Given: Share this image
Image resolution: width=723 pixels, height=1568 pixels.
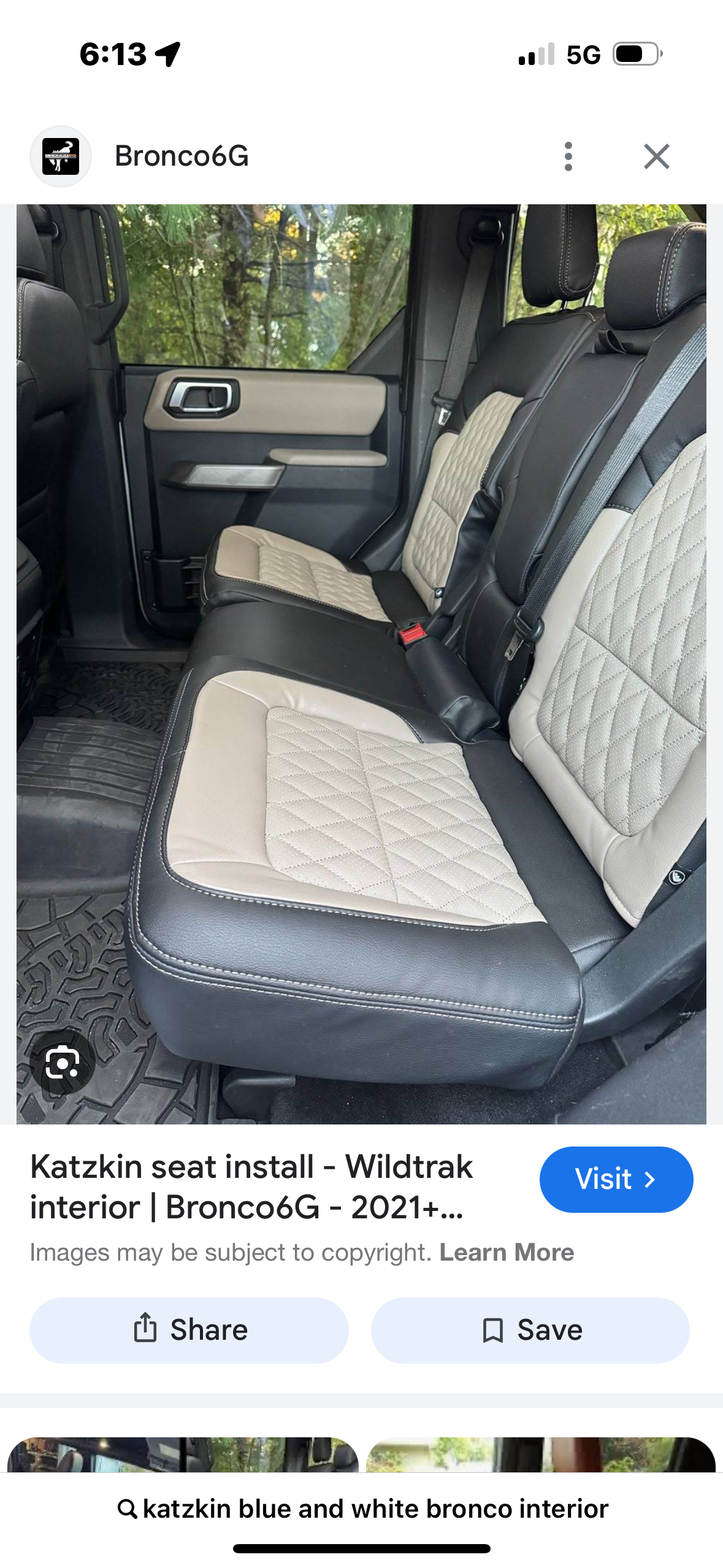Looking at the screenshot, I should 189,1330.
